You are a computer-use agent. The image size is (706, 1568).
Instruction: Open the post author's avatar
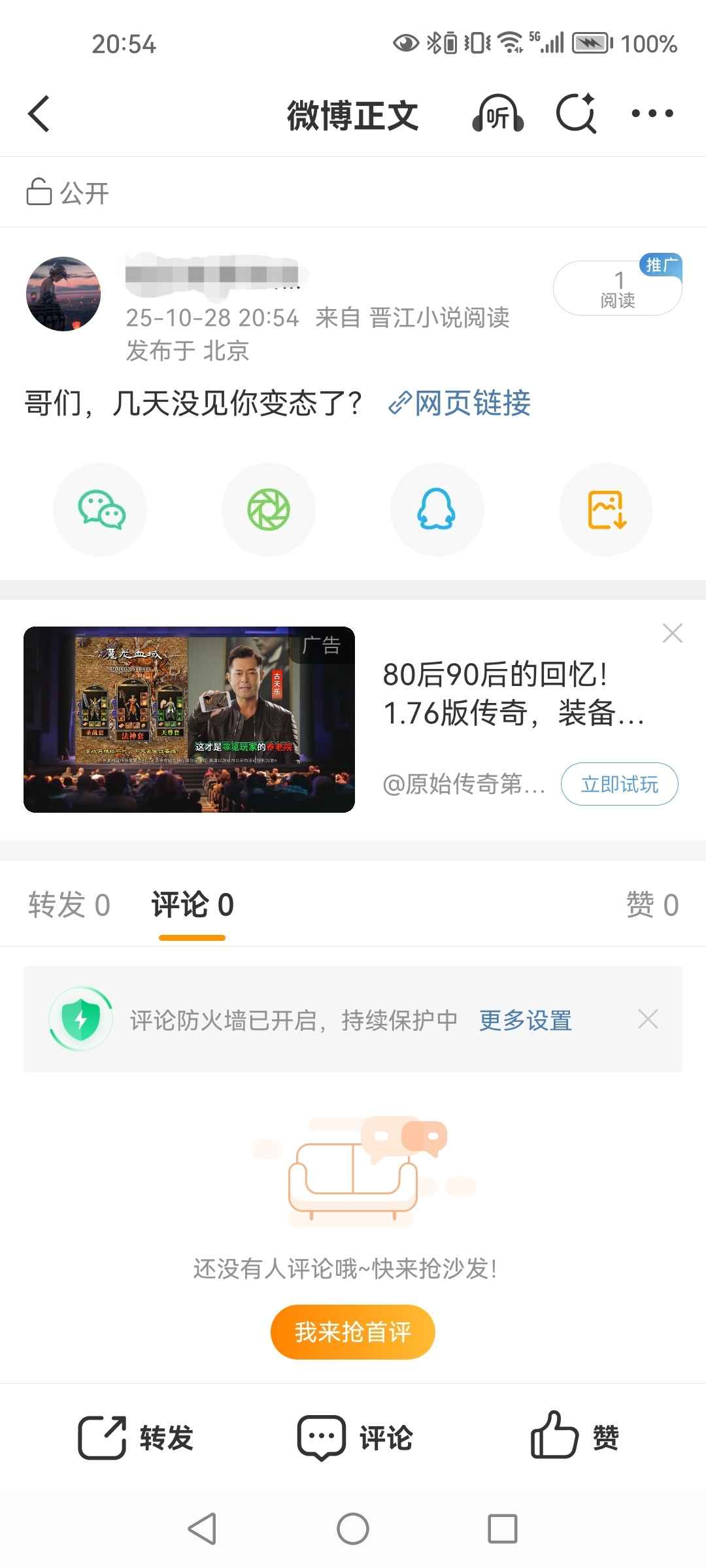[63, 294]
